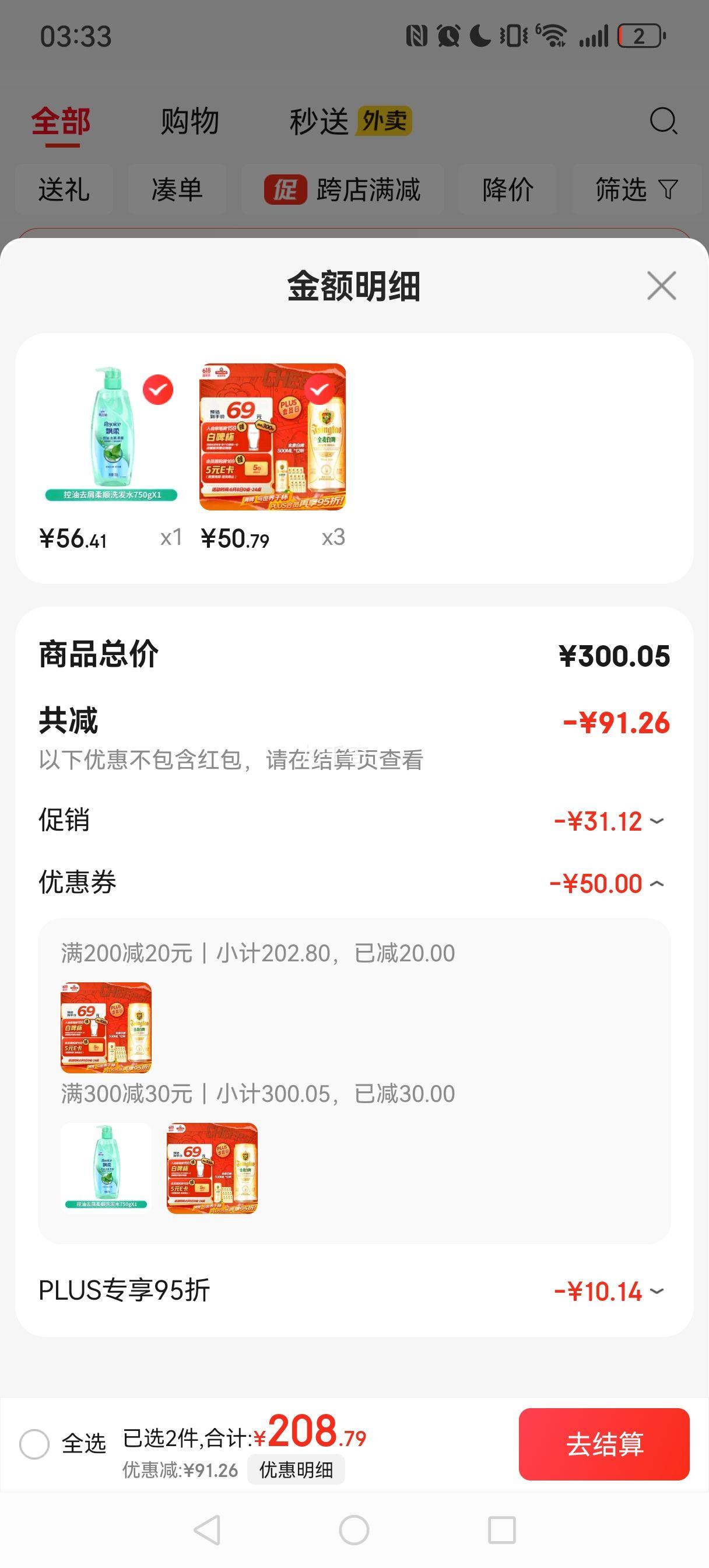
Task: Select the 降价 filter chip
Action: click(x=507, y=190)
